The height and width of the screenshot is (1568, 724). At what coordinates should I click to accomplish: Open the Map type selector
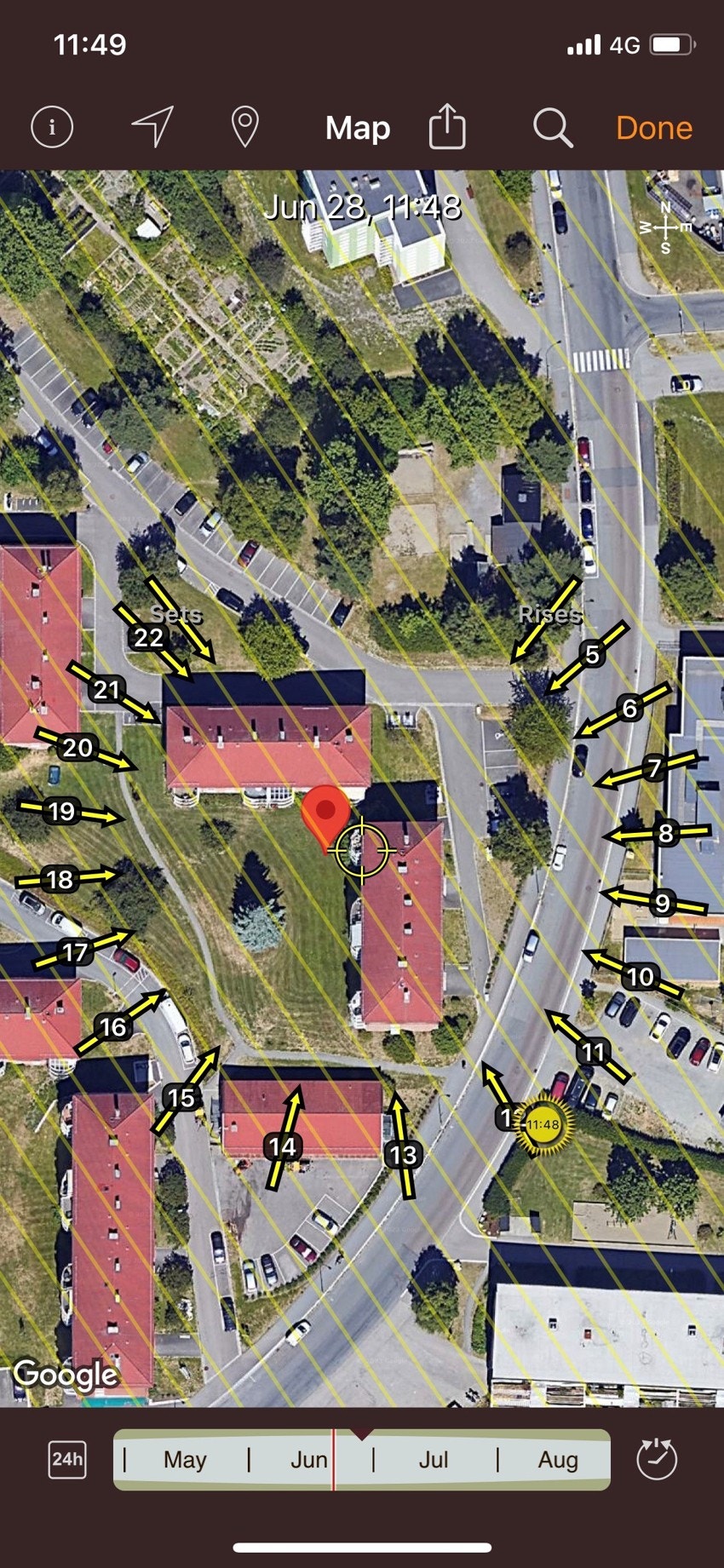[357, 128]
